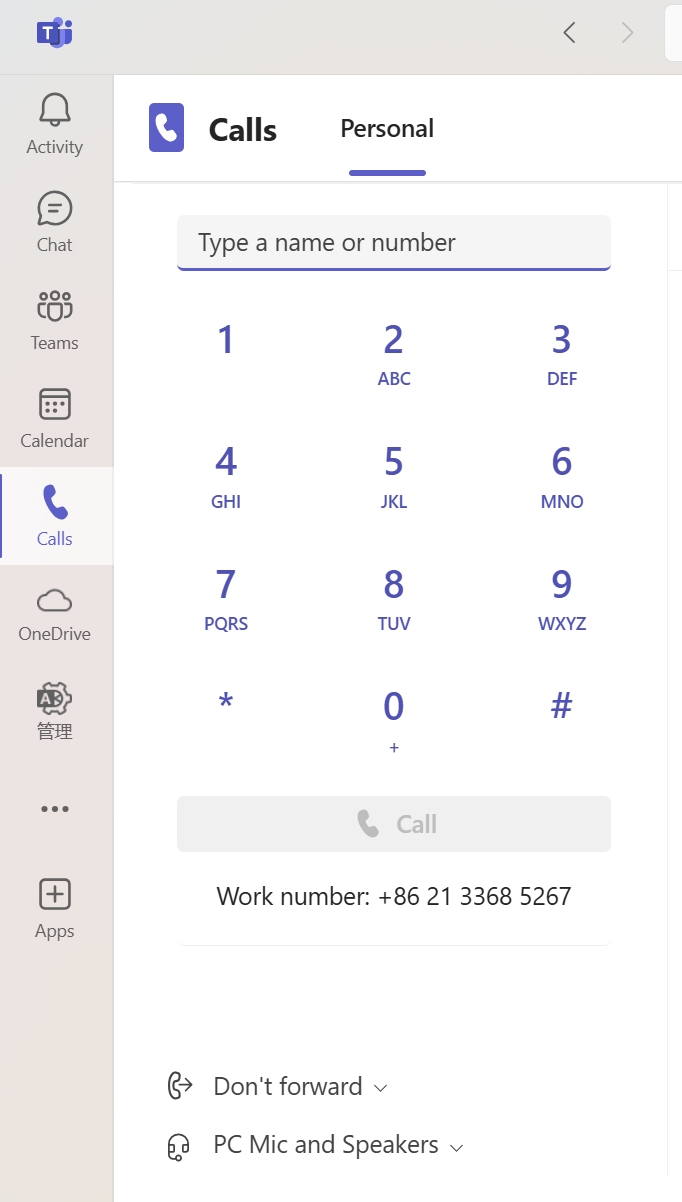Screen dimensions: 682x1202
Task: Switch to the Chat section
Action: (x=55, y=223)
